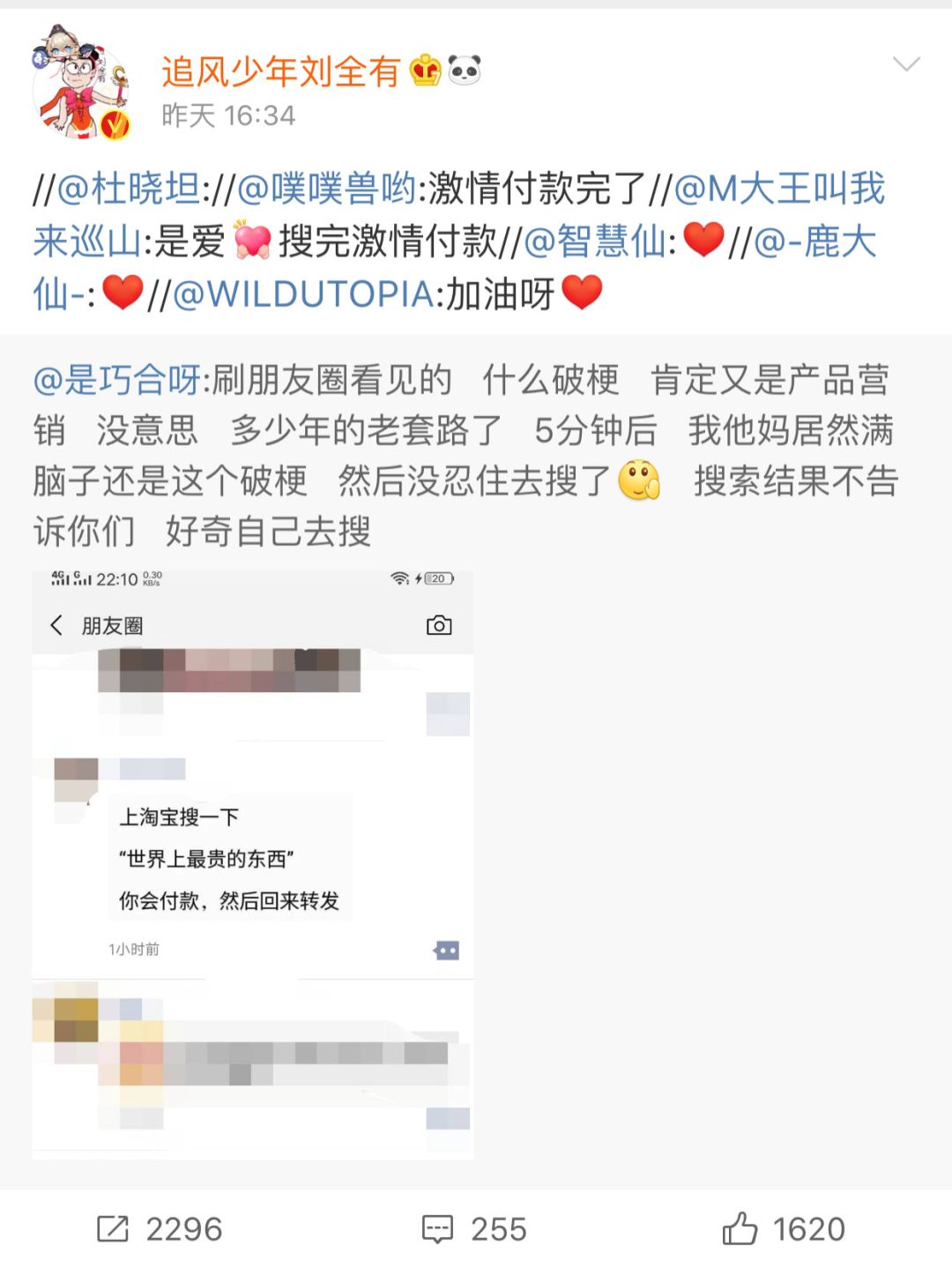Open @噗噗兽哟 mention link

coord(326,189)
